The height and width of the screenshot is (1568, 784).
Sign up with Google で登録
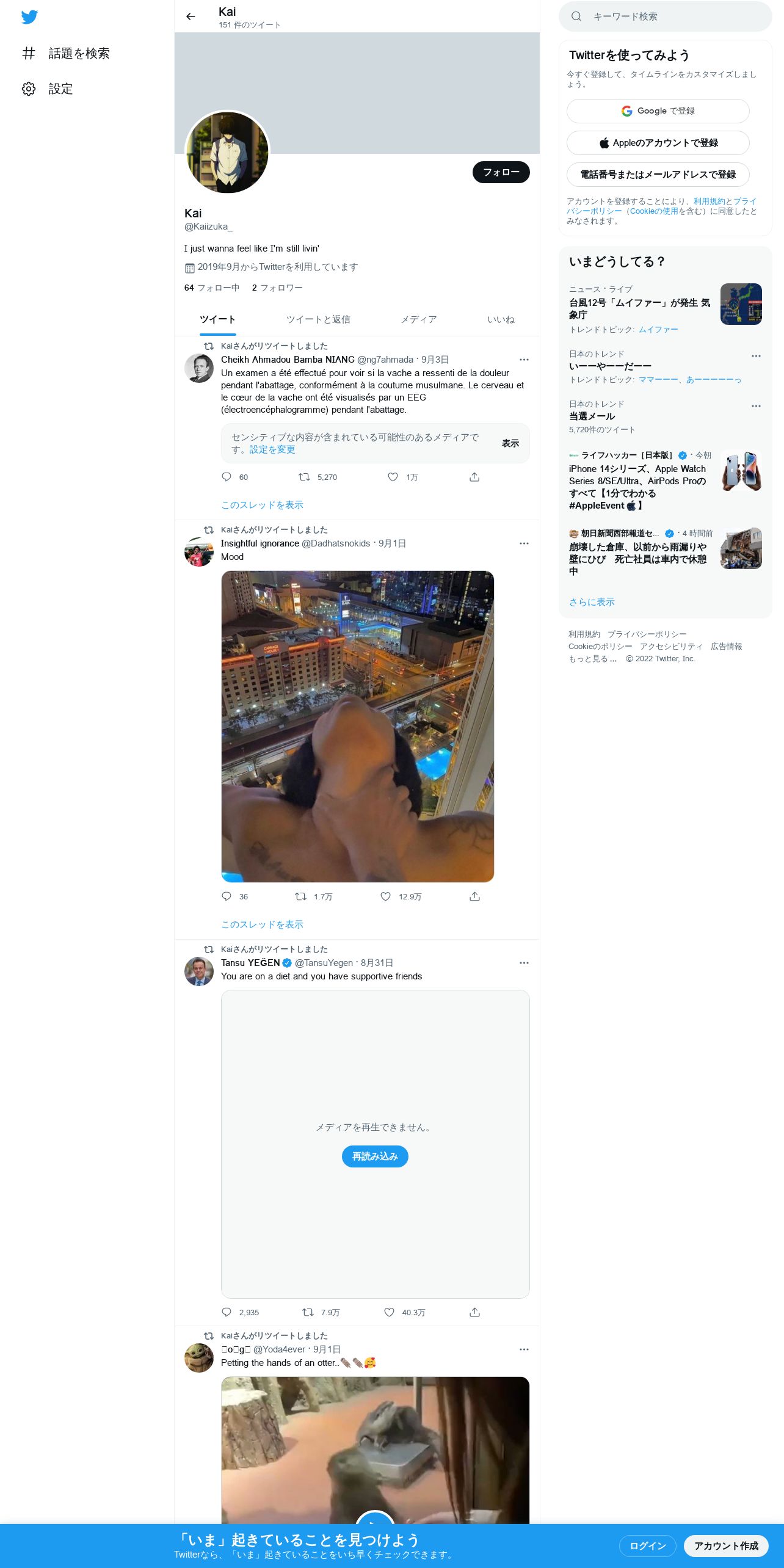pyautogui.click(x=658, y=111)
